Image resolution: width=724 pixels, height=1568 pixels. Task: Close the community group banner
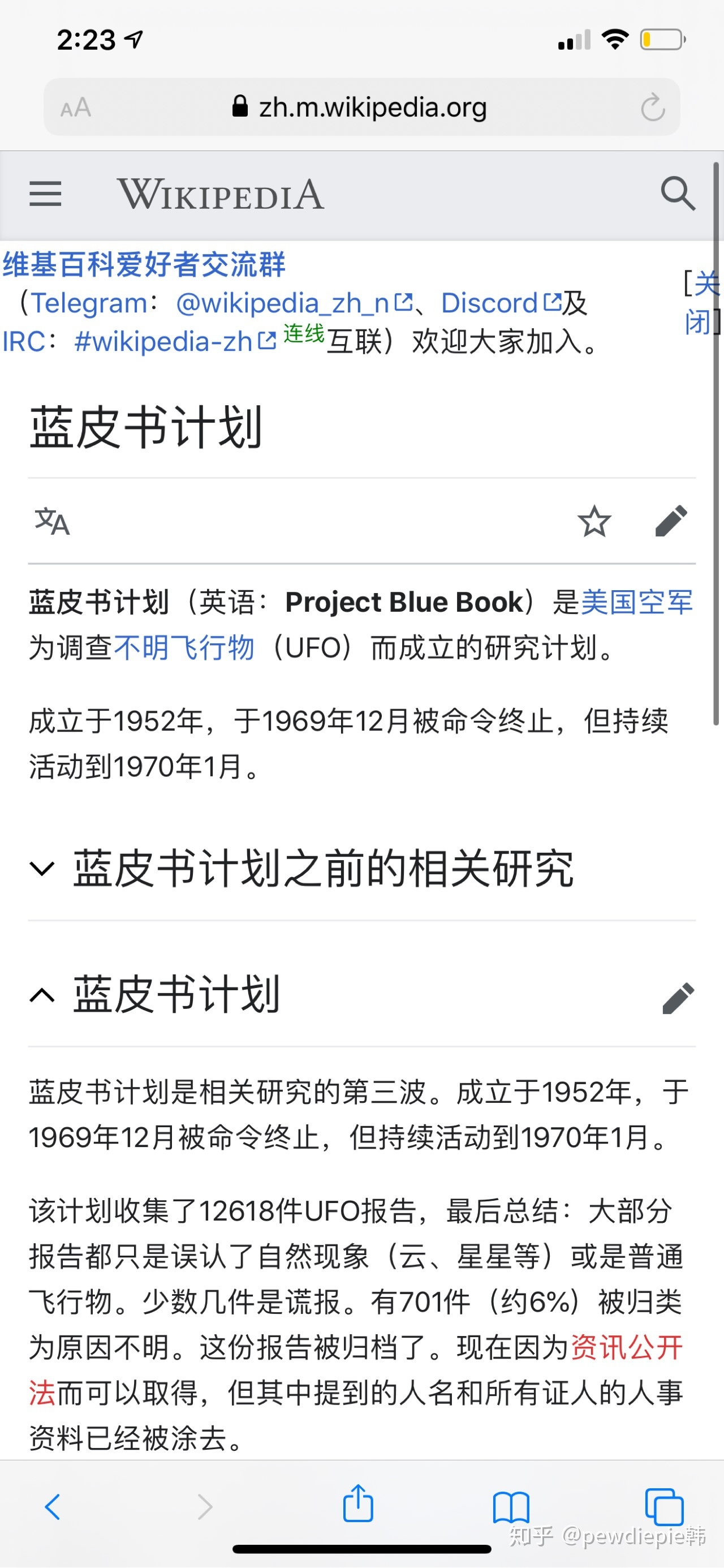[x=703, y=303]
